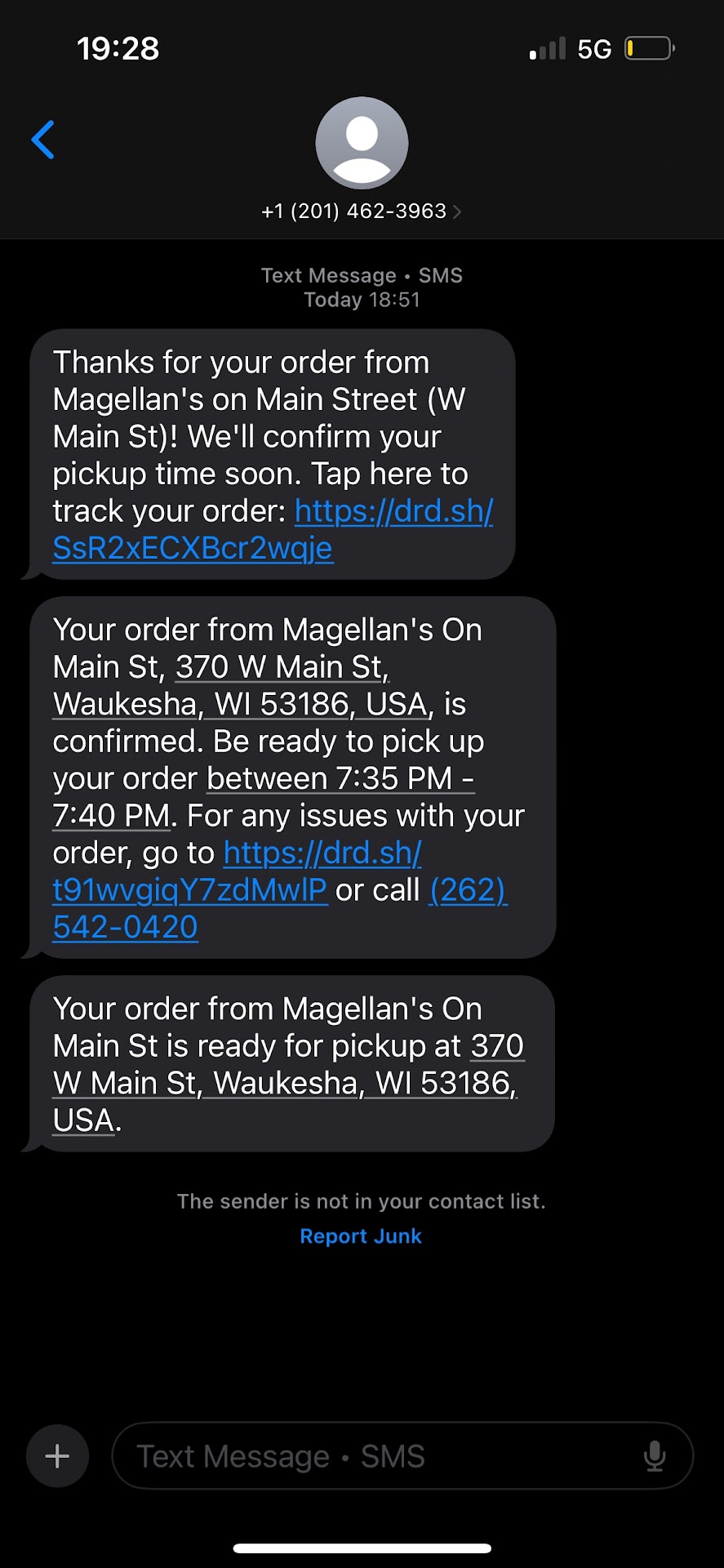
Task: Open the address in the confirmed order message
Action: (240, 705)
